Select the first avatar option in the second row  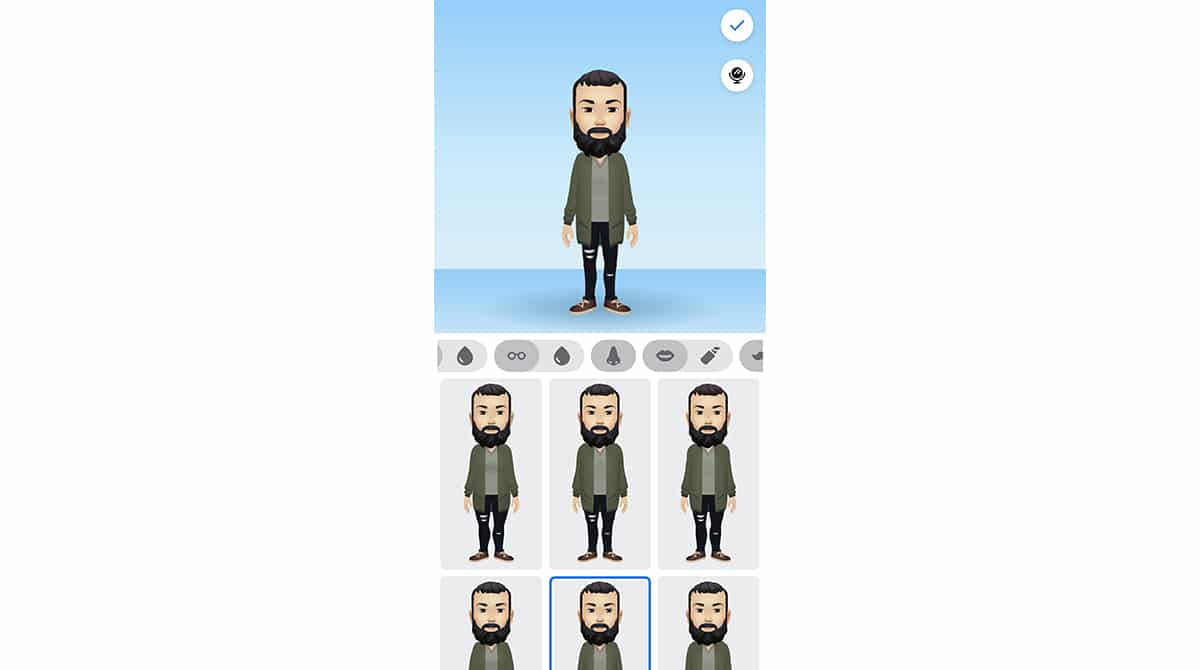point(491,623)
